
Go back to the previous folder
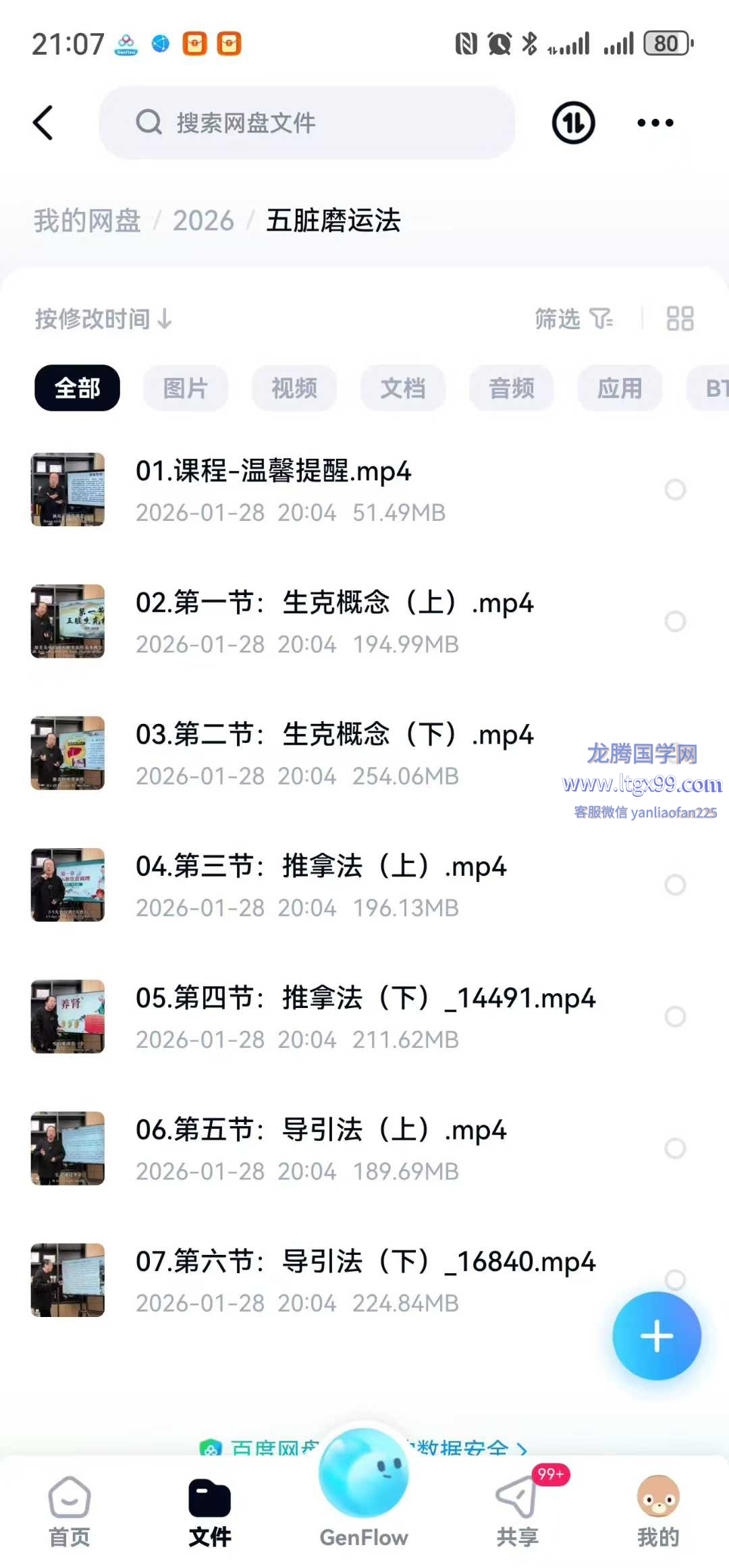pos(43,123)
